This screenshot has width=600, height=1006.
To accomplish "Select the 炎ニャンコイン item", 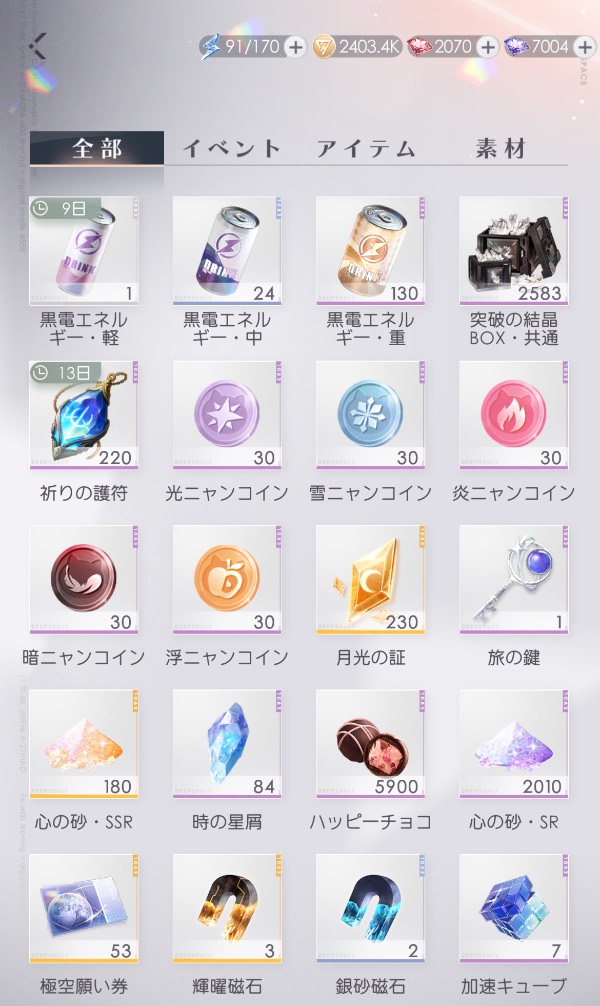I will (514, 415).
